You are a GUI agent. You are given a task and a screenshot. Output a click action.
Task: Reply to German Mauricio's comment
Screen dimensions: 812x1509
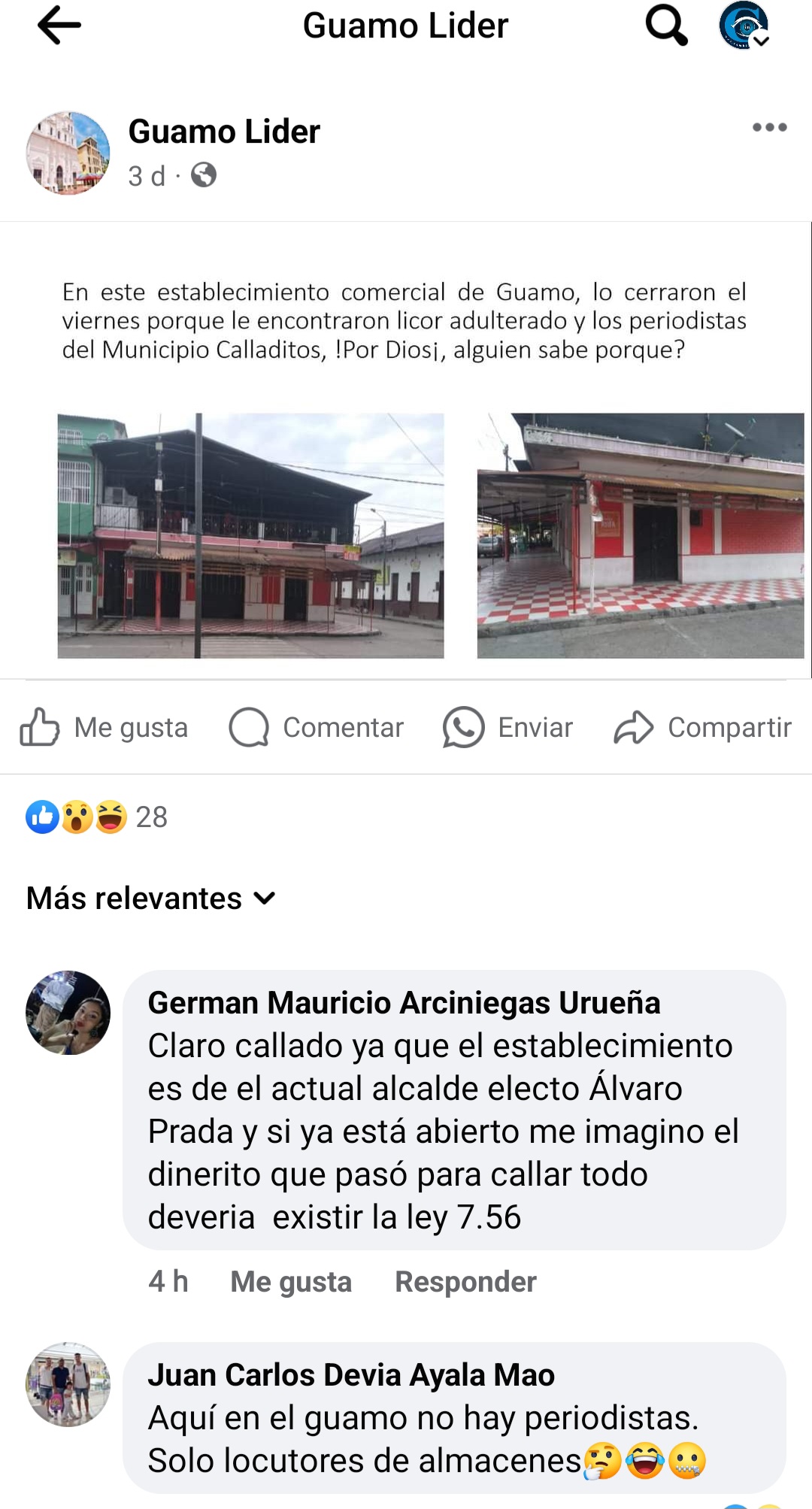465,1282
